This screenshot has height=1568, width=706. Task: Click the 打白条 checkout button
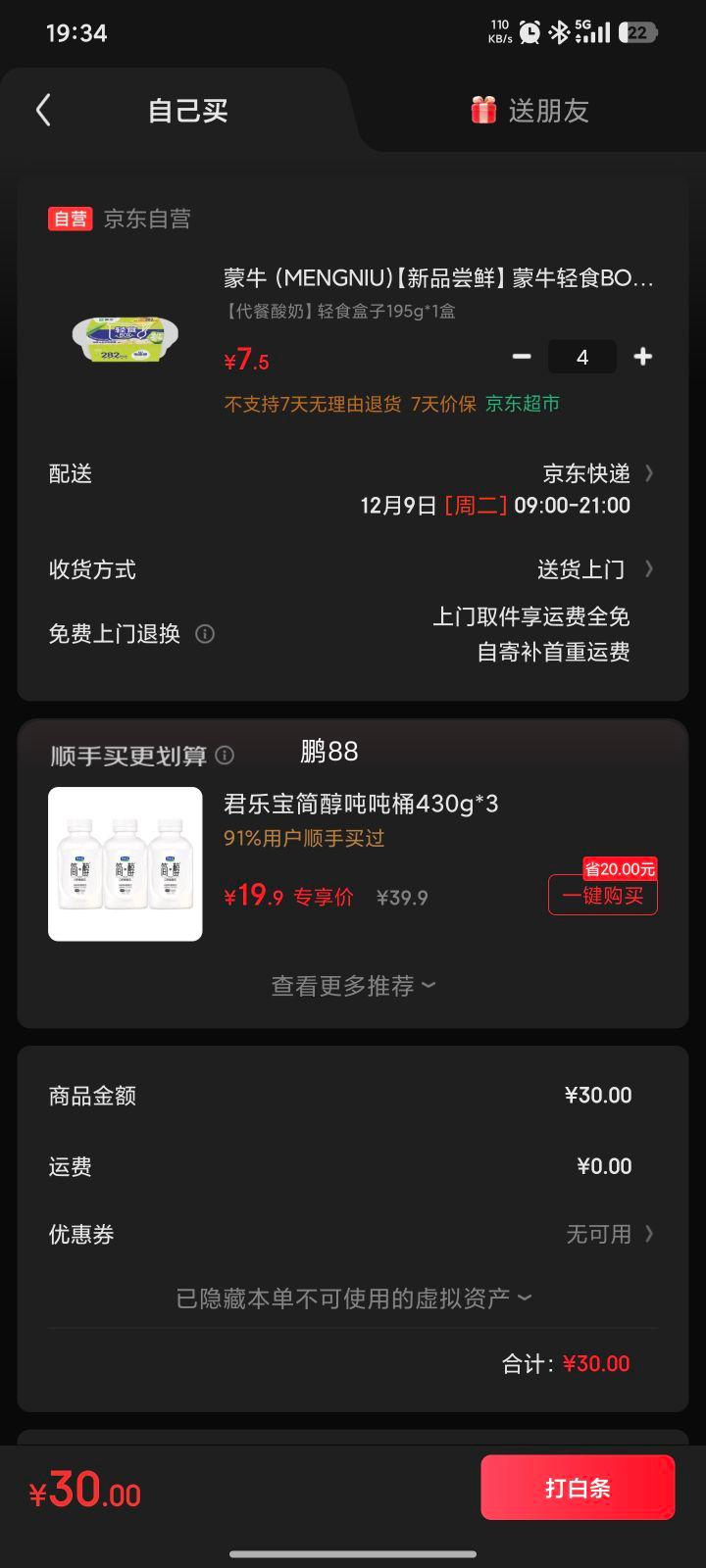tap(578, 1487)
